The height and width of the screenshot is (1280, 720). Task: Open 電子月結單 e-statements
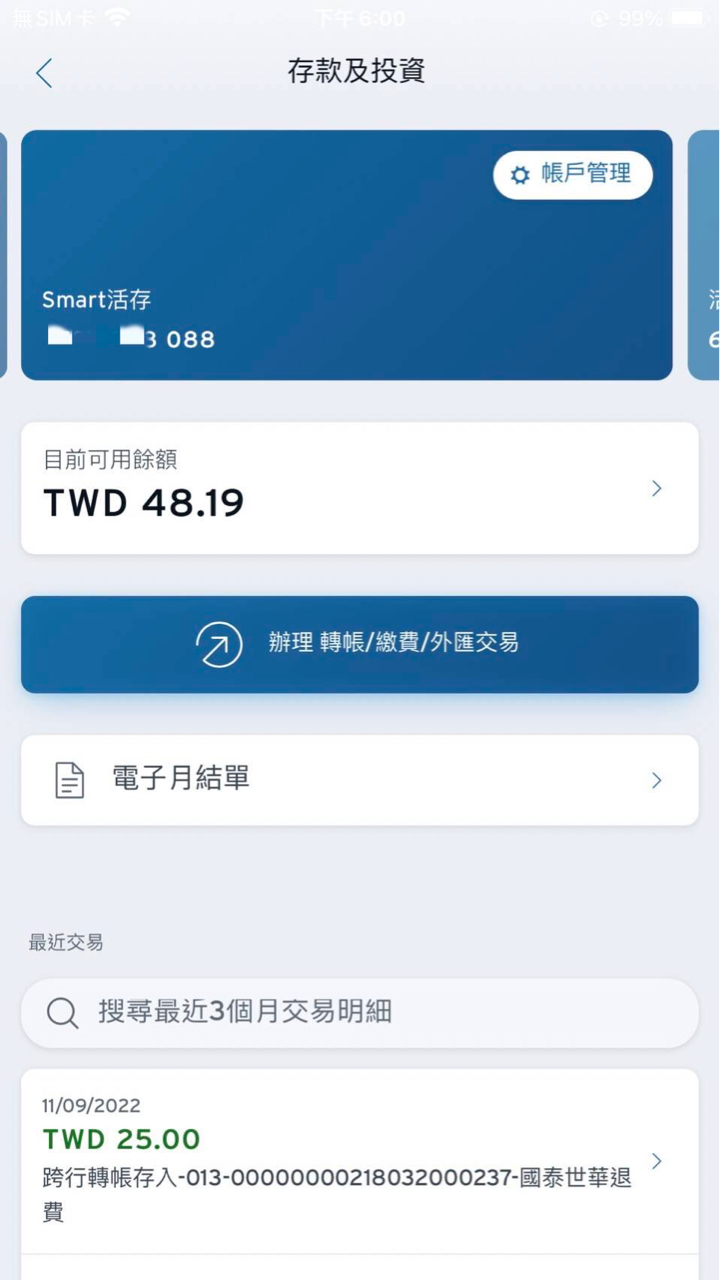(x=360, y=780)
